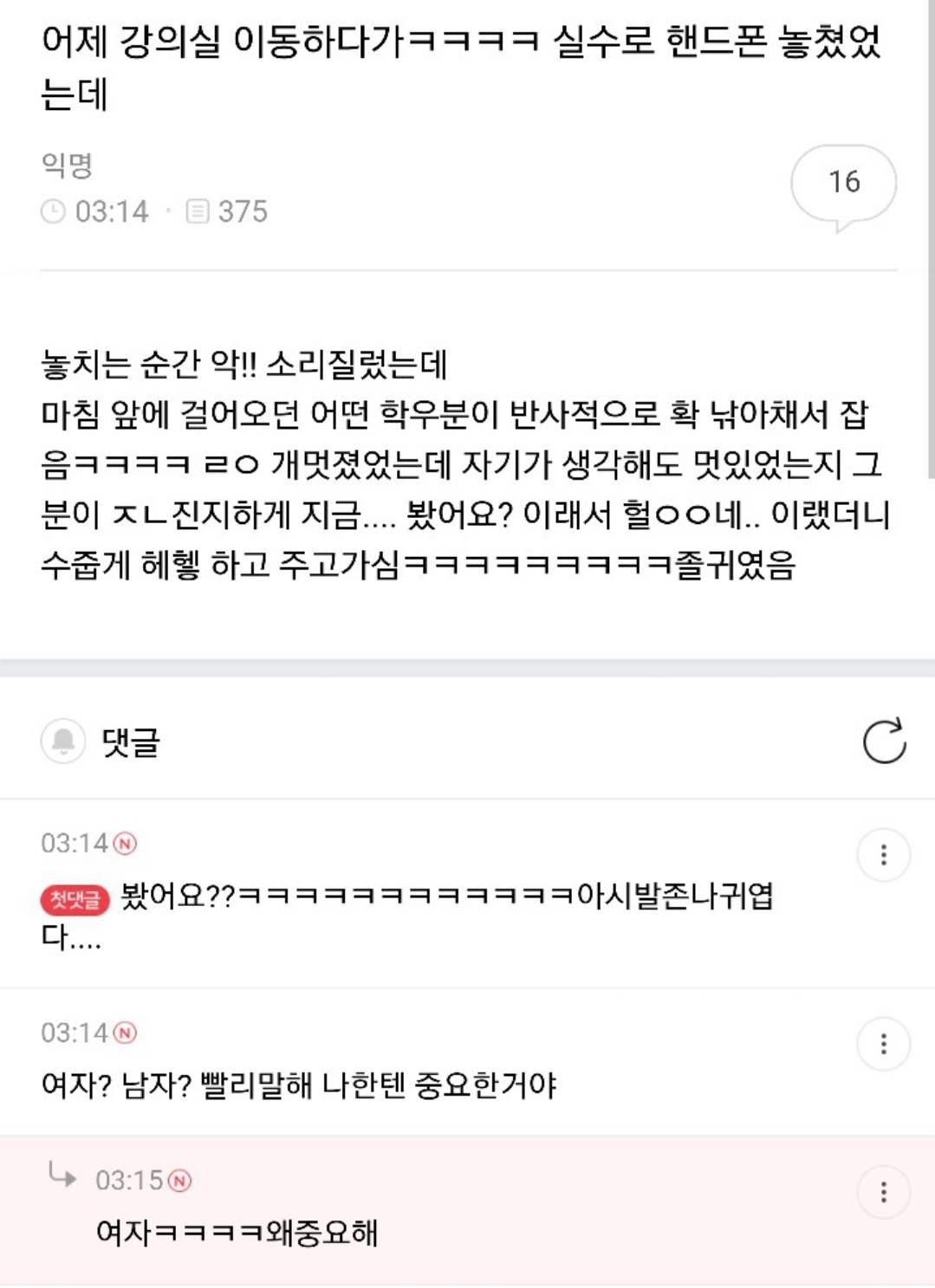Viewport: 935px width, 1288px height.
Task: Open options for the 여자ㅋㅋㅋㅋ왜중요해 reply
Action: 883,1193
